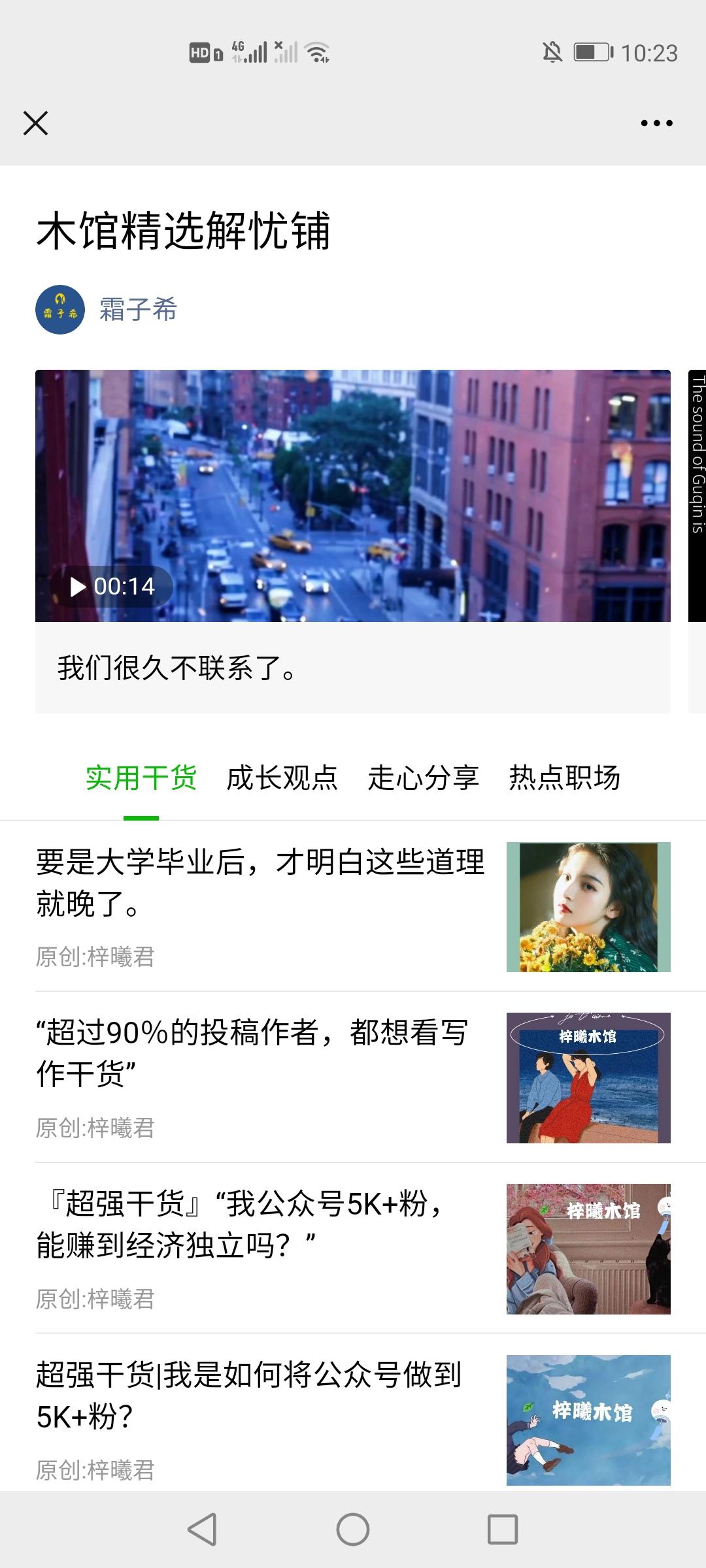
Task: Open the three-dot overflow menu
Action: pos(656,123)
